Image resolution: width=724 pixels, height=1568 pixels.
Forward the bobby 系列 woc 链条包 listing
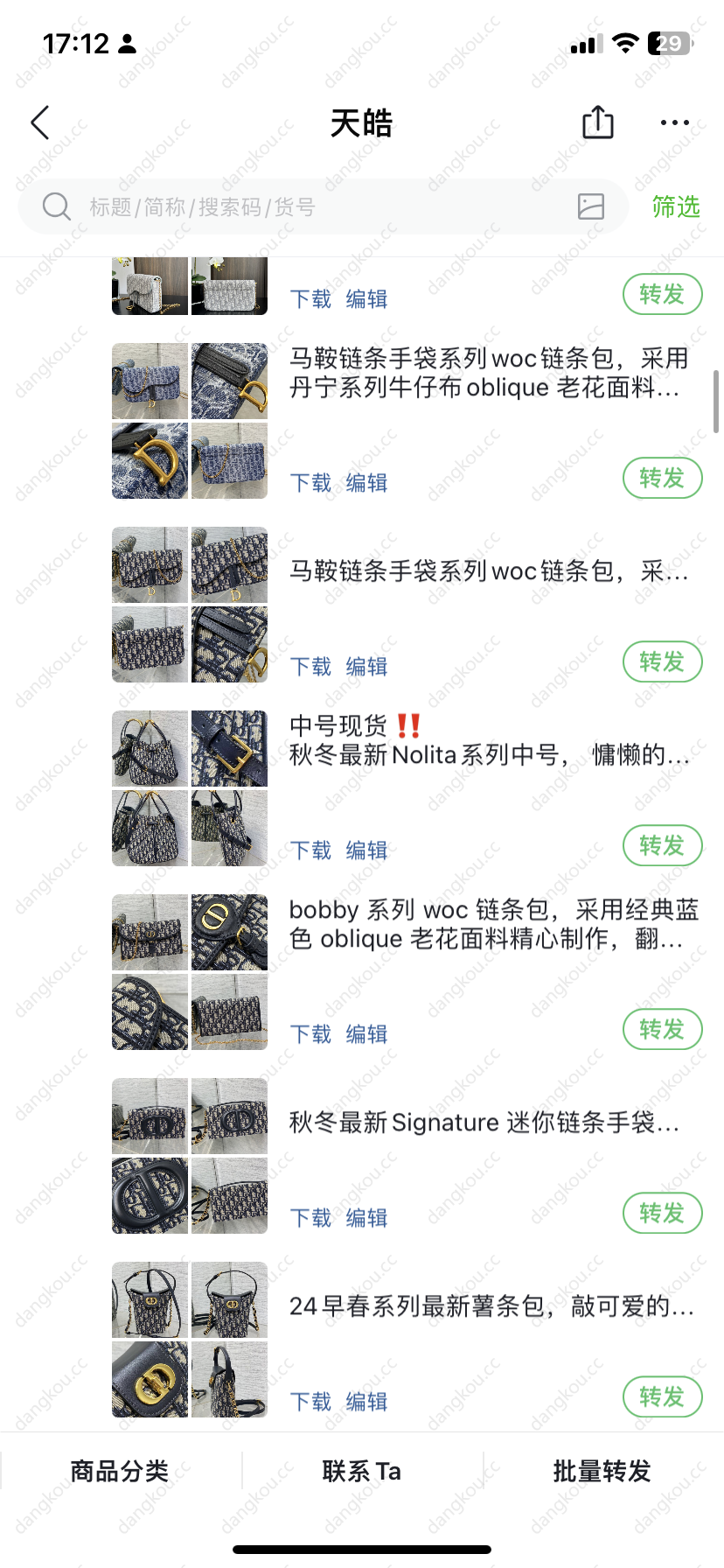[662, 1030]
